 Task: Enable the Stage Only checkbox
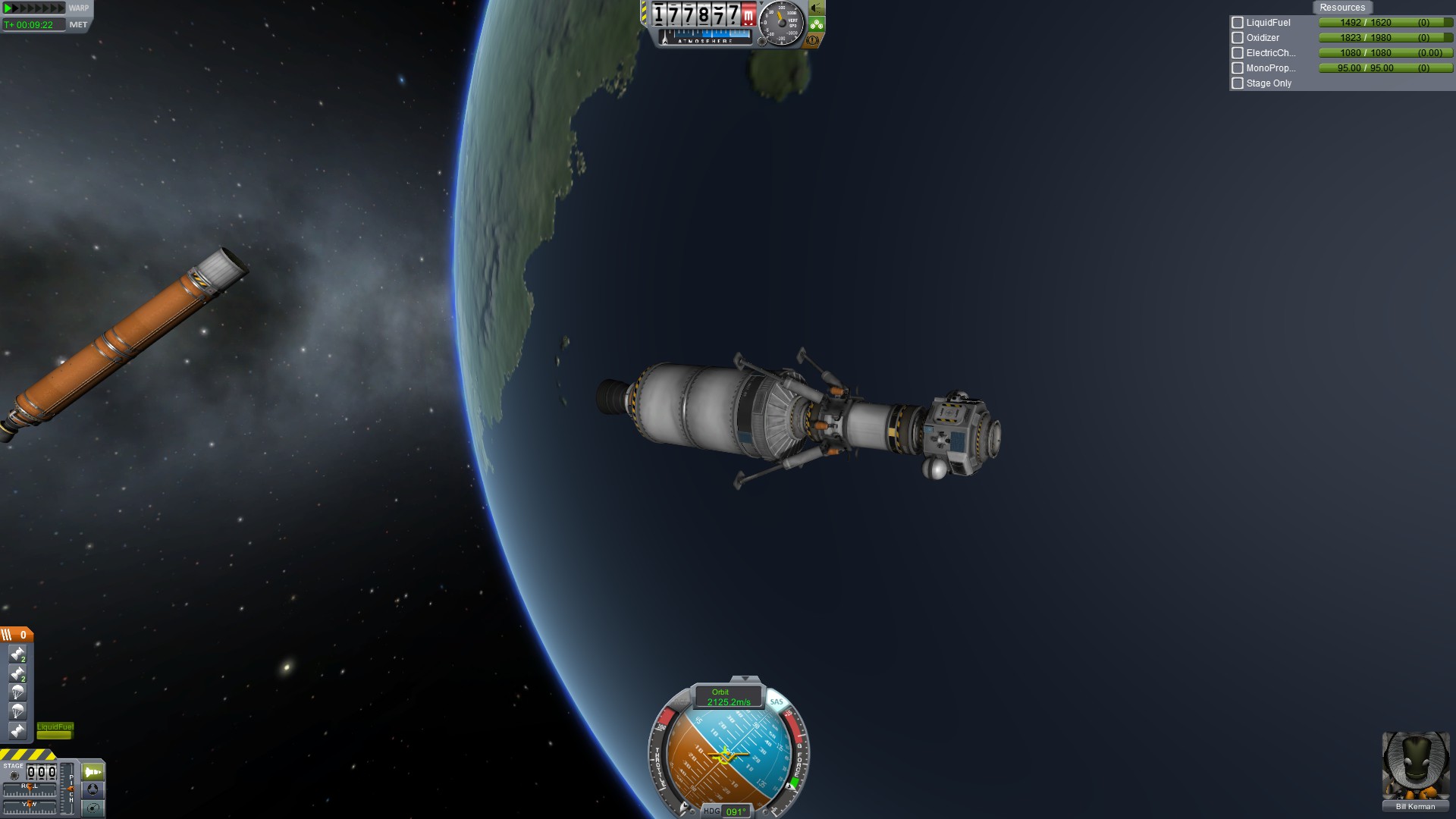tap(1238, 83)
